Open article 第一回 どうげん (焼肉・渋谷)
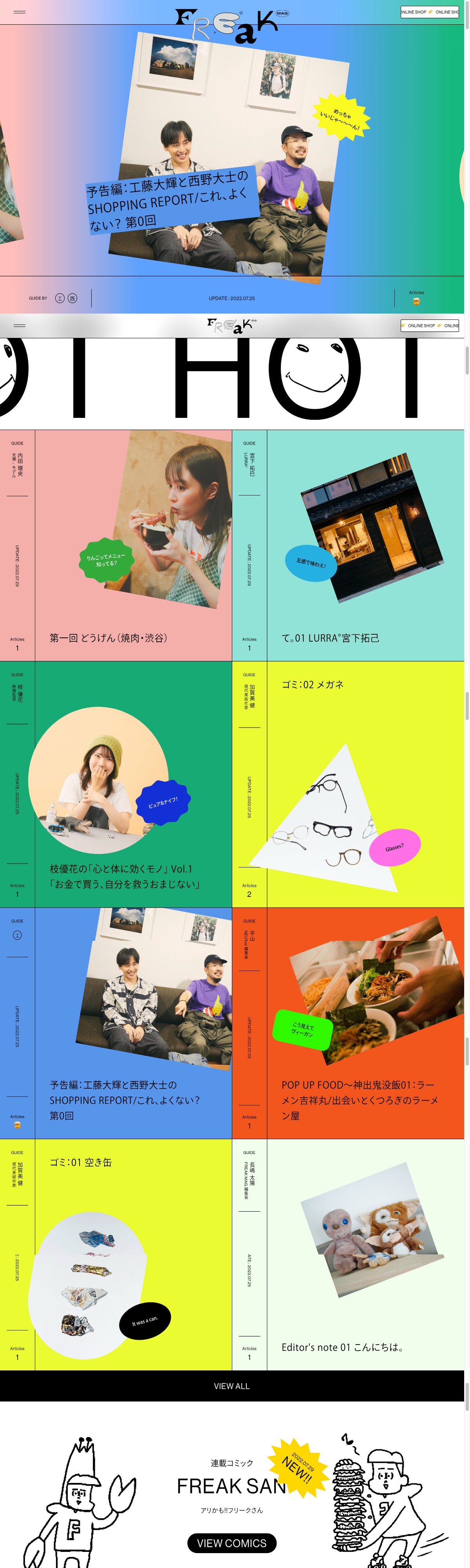 pyautogui.click(x=108, y=638)
